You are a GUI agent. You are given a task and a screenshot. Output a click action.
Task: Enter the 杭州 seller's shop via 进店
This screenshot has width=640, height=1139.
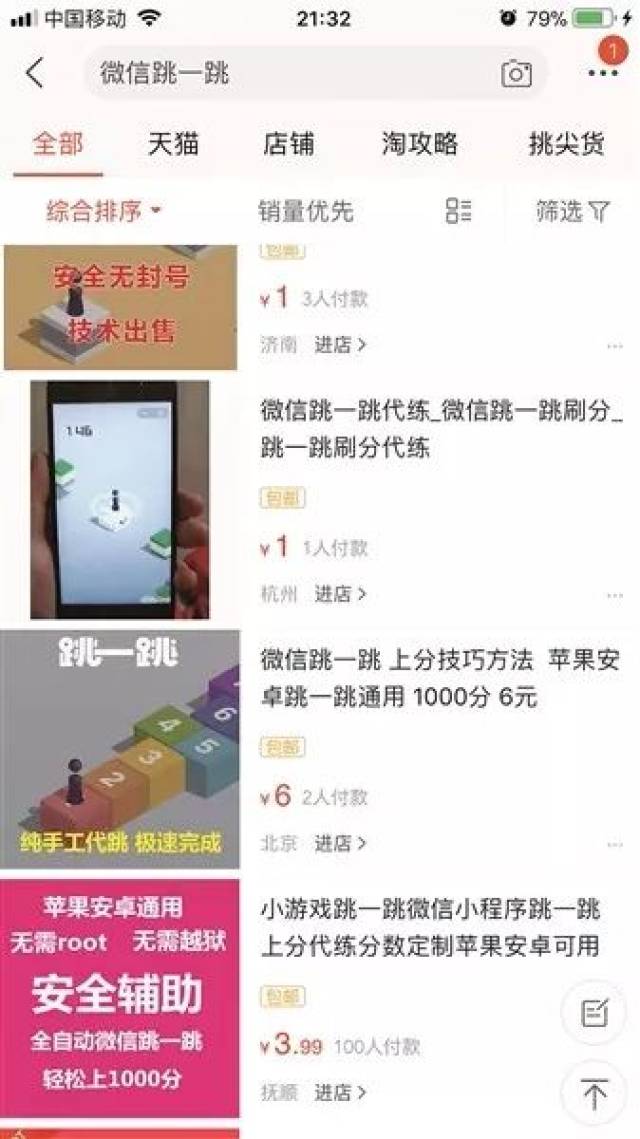tap(340, 594)
